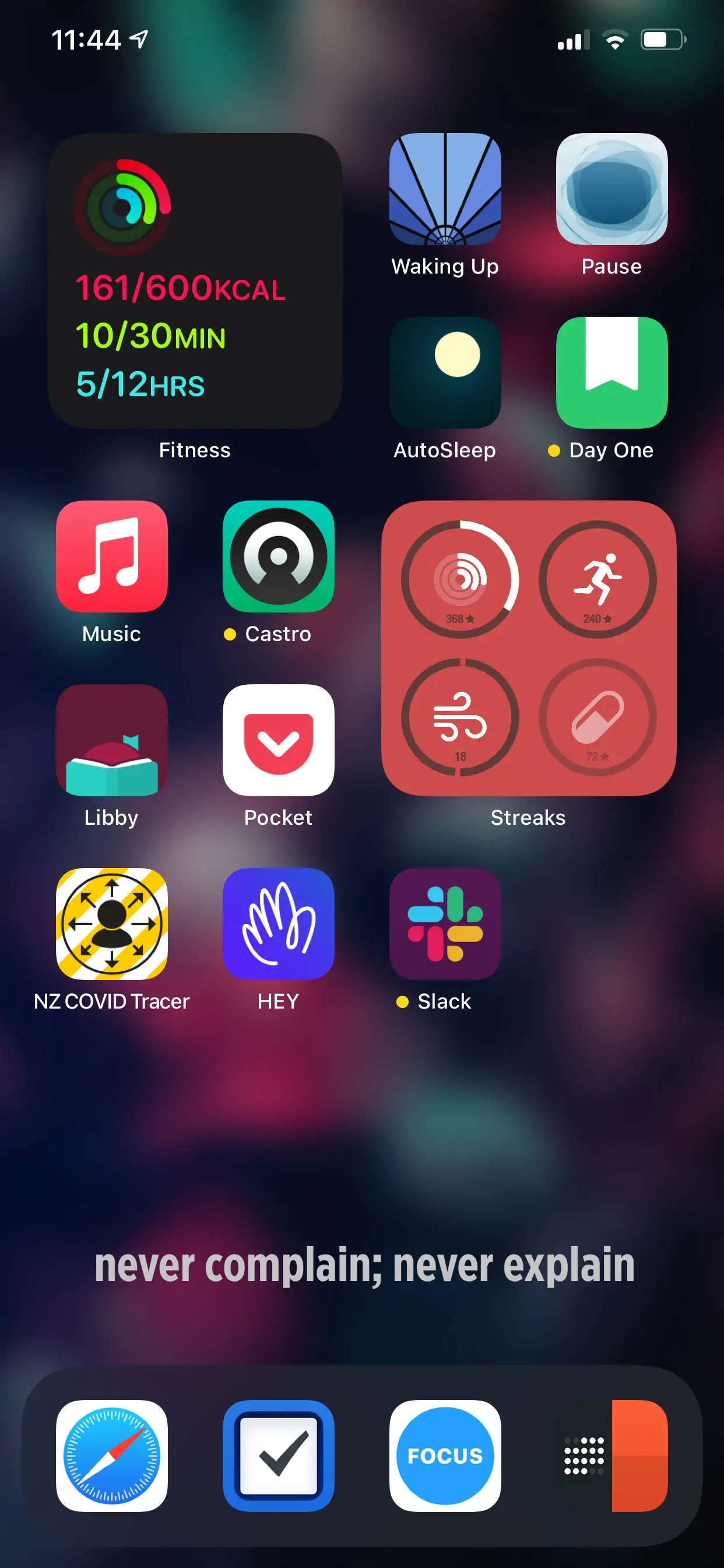Tap the running streak in Streaks widget
The image size is (724, 1568).
[x=598, y=579]
